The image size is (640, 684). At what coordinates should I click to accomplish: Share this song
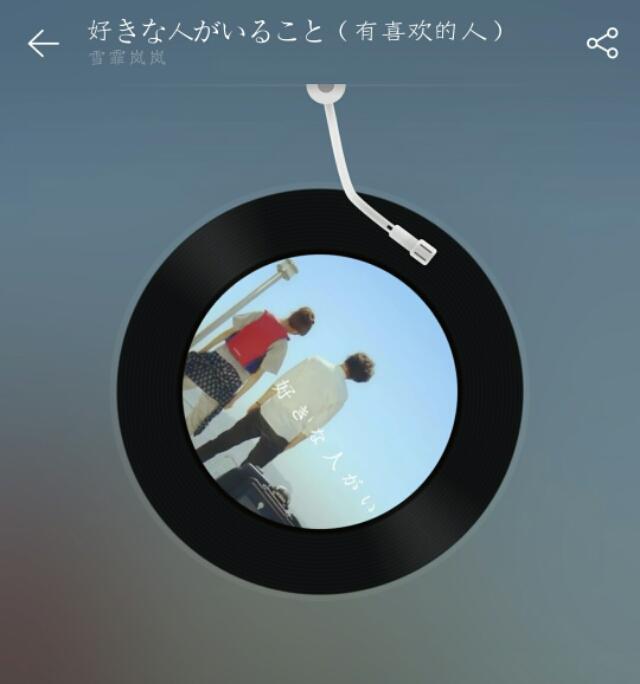[x=602, y=43]
